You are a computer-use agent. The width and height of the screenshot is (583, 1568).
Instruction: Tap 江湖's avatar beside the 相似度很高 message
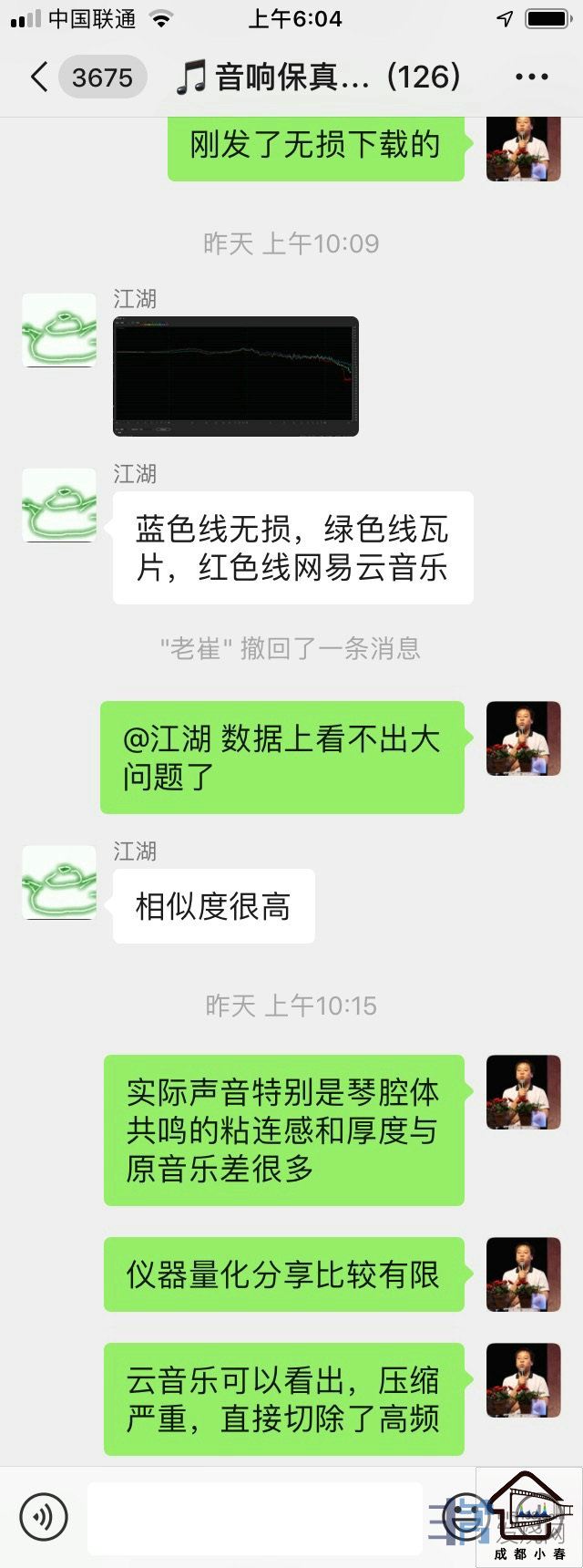tap(59, 882)
